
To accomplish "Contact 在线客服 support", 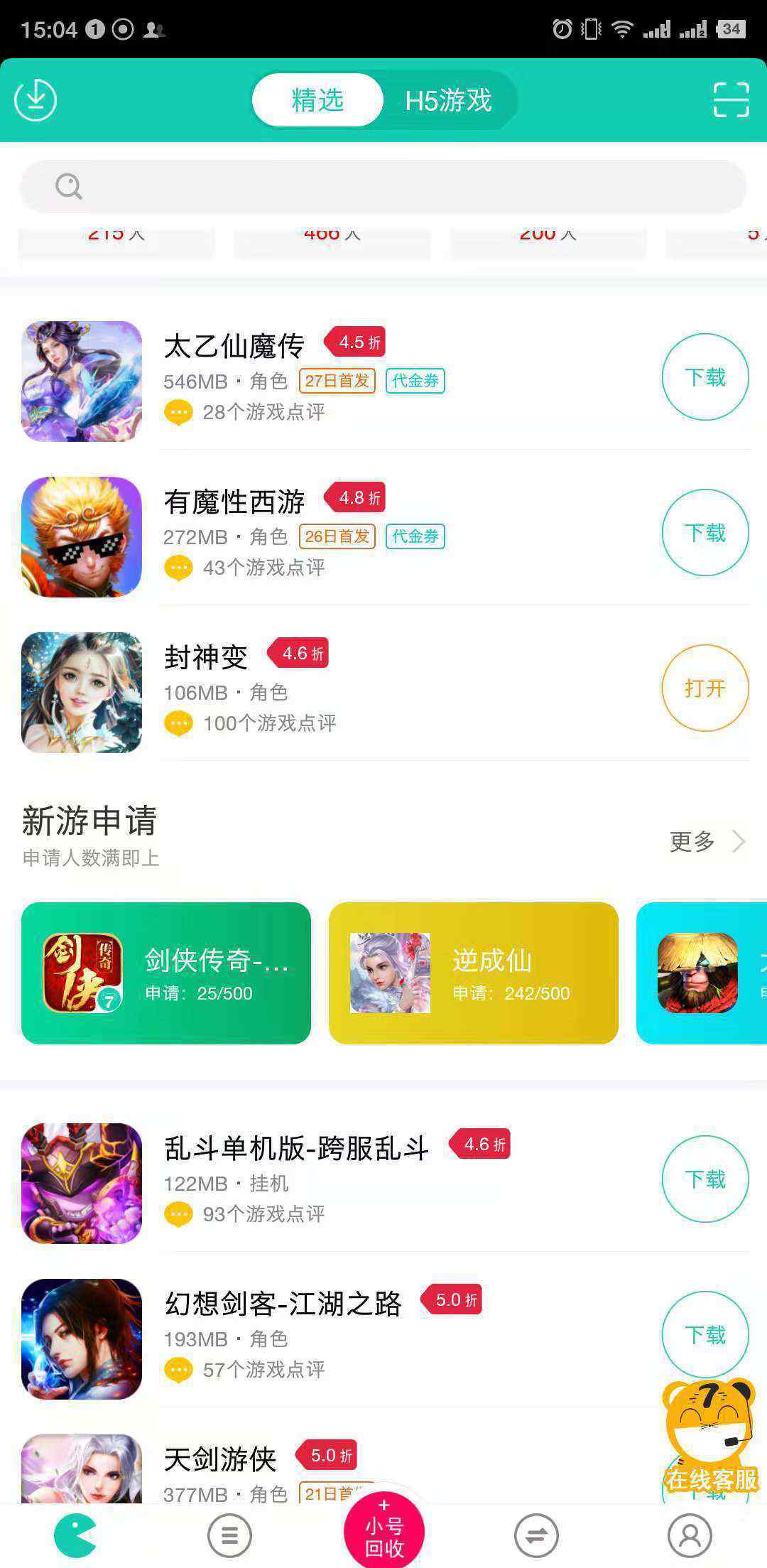I will pos(710,1435).
